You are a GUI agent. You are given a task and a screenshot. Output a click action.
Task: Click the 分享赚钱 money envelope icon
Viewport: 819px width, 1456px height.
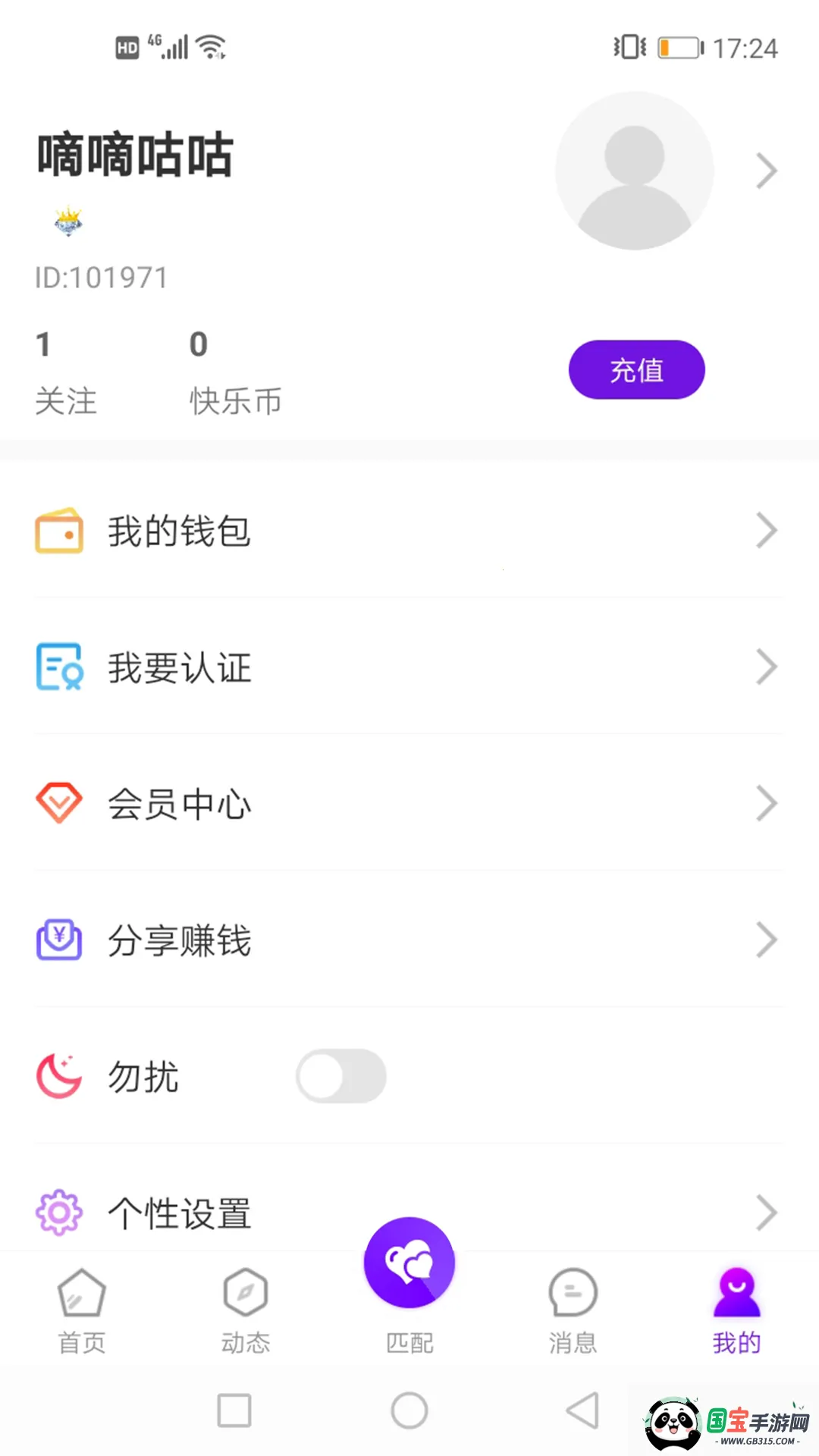tap(58, 940)
